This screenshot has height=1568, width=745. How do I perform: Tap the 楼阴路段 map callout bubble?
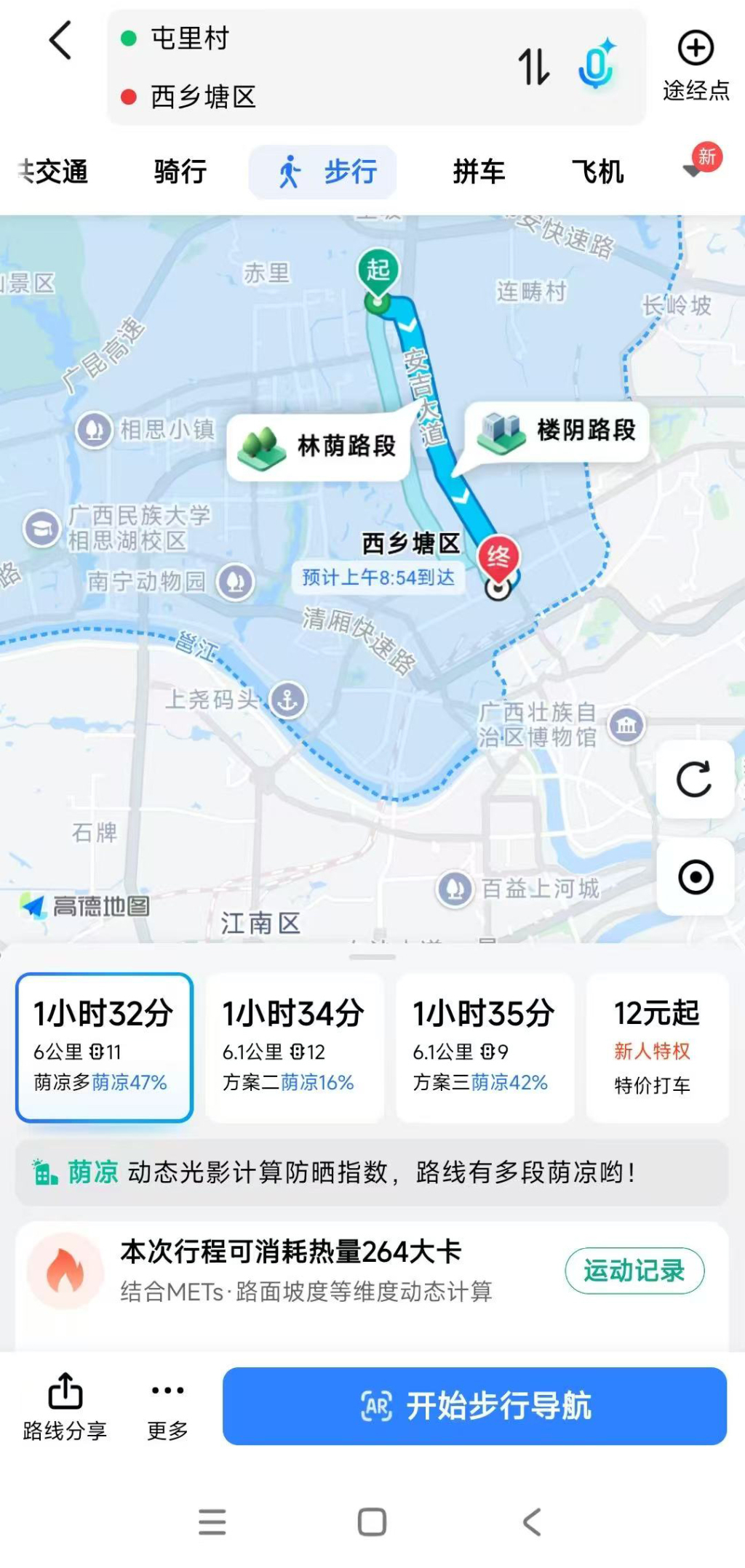click(x=556, y=431)
